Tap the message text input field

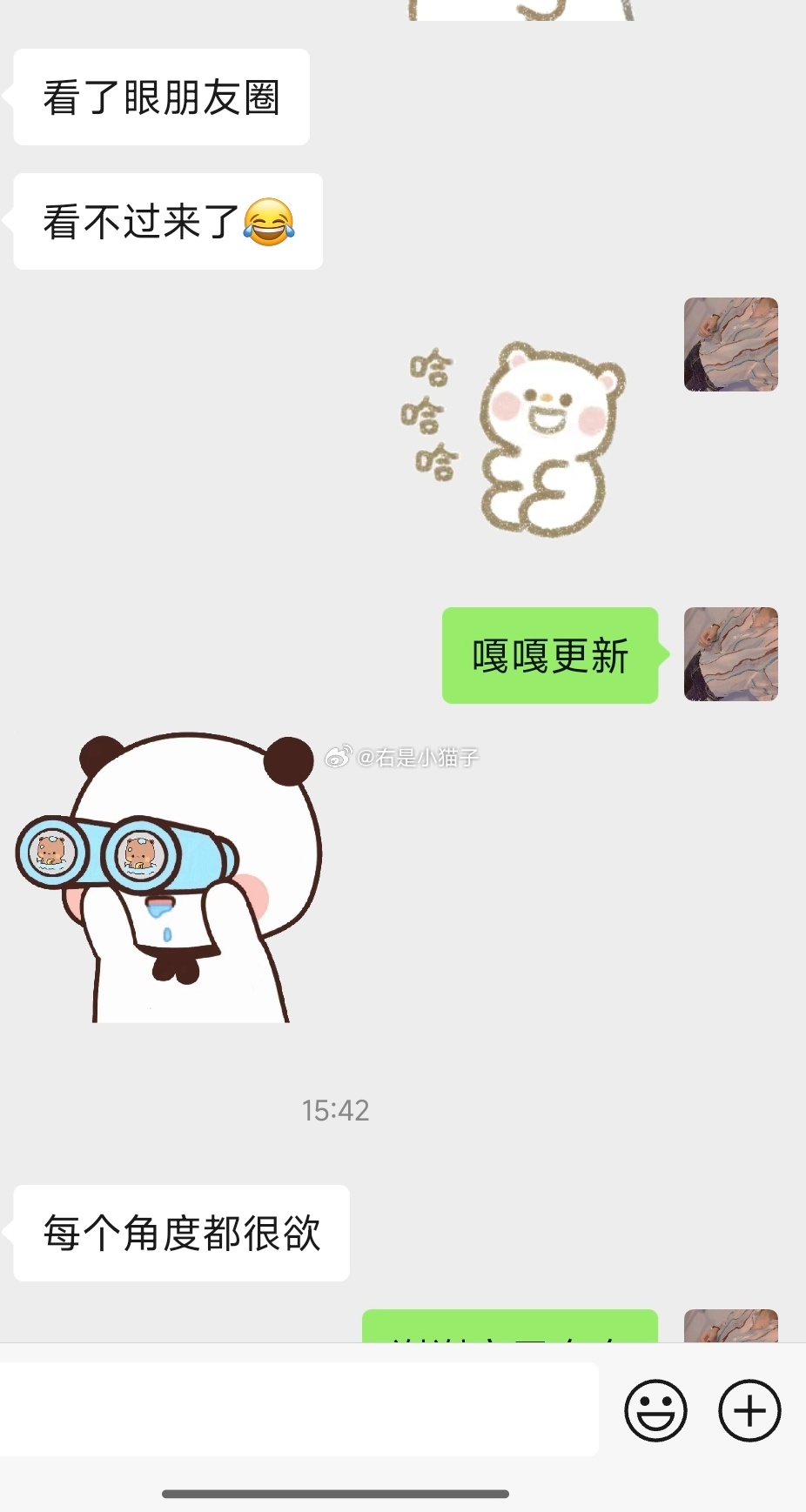[296, 1410]
